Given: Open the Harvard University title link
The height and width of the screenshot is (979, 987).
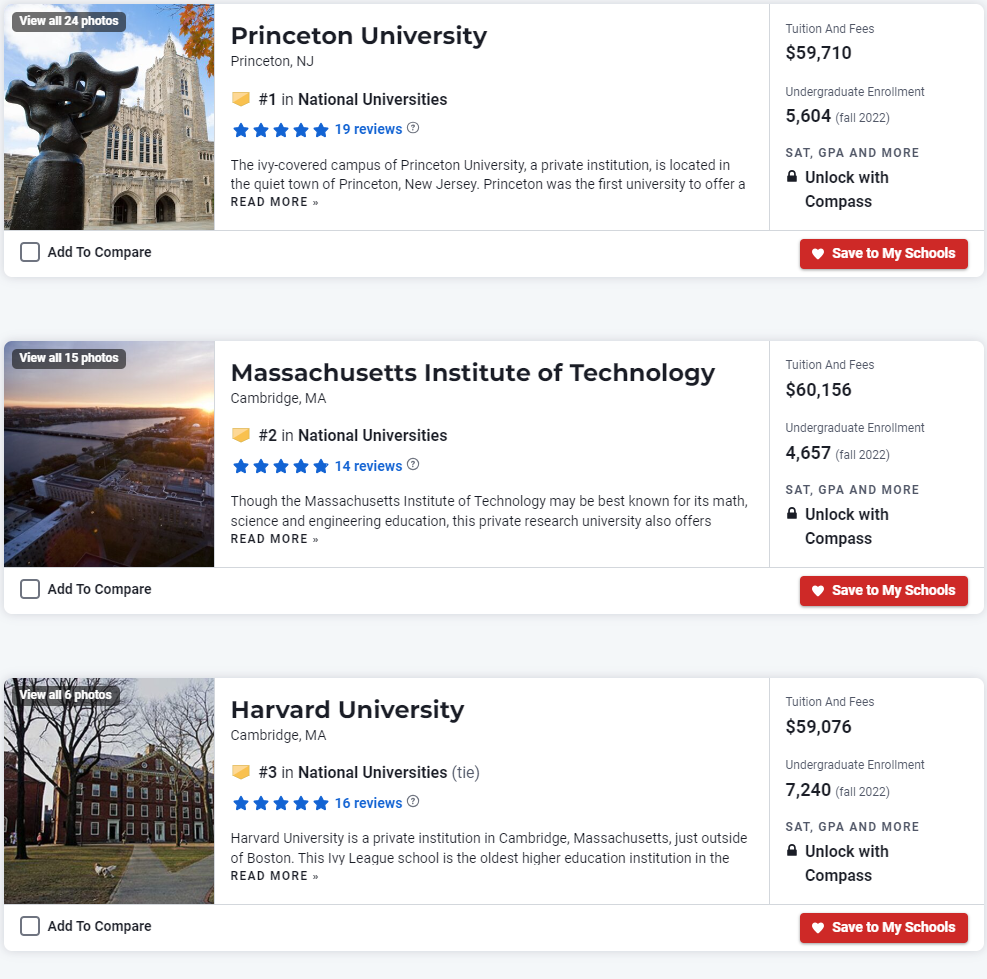Looking at the screenshot, I should pyautogui.click(x=347, y=710).
